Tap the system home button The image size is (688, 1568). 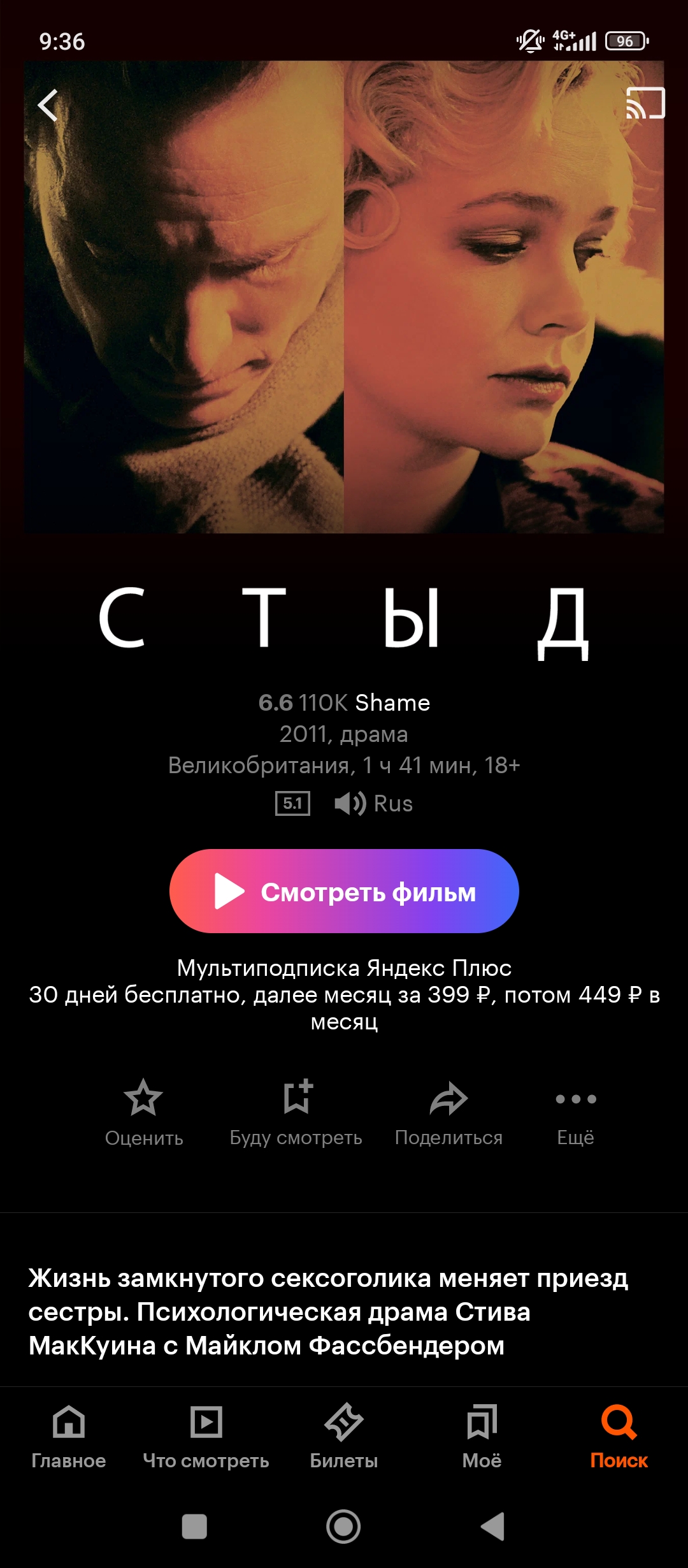pyautogui.click(x=343, y=1527)
